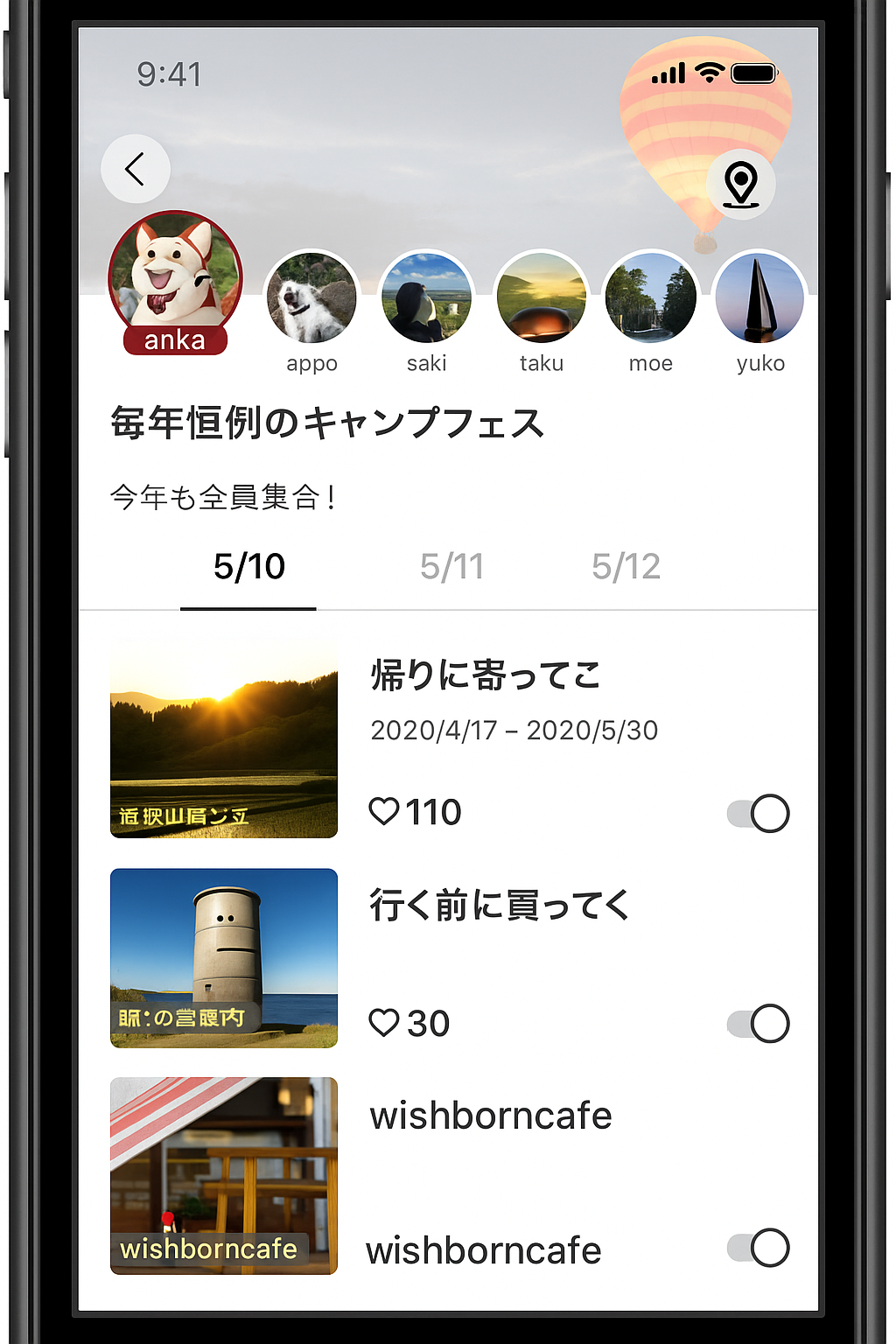Go back using the arrow button
896x1344 pixels.
(135, 169)
